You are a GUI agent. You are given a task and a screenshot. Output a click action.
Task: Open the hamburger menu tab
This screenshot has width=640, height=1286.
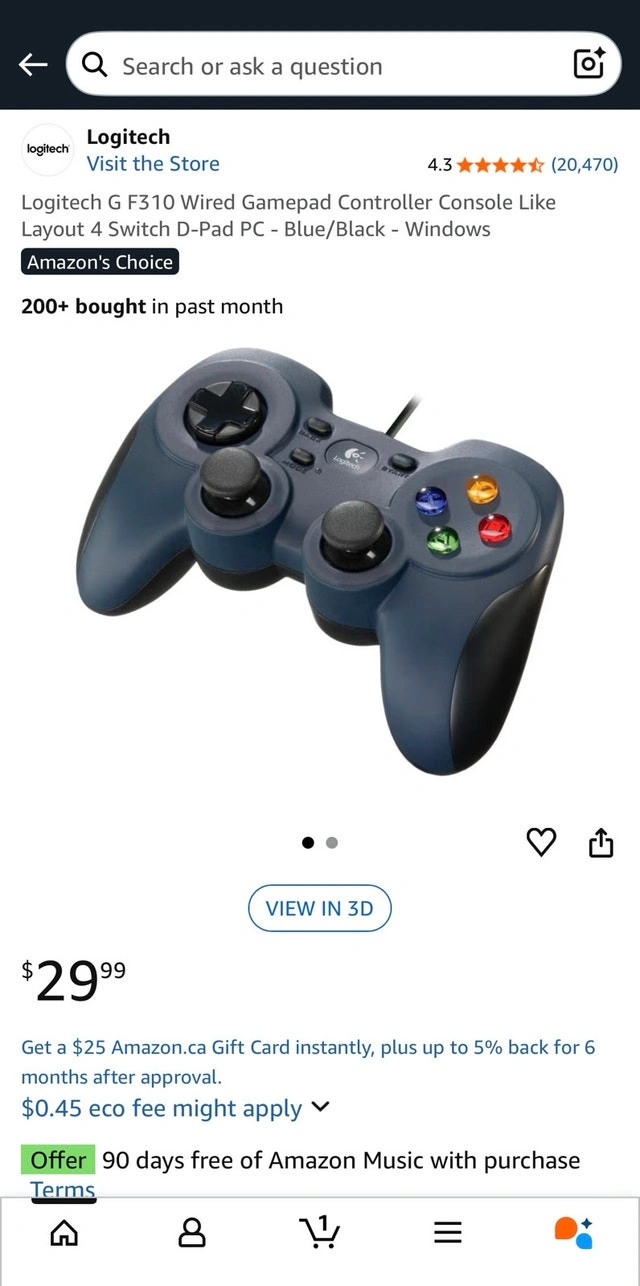tap(447, 1233)
